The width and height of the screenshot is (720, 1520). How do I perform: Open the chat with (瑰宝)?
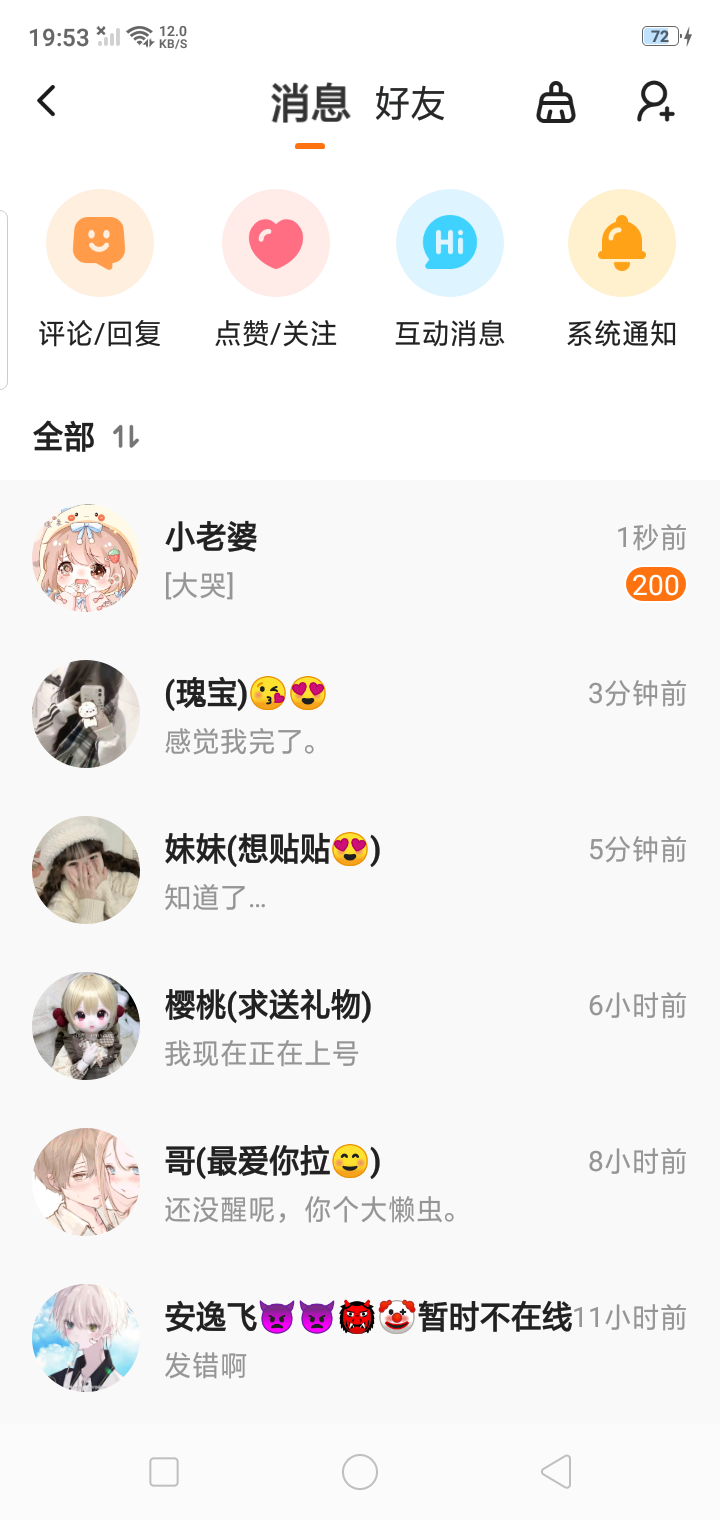[360, 714]
